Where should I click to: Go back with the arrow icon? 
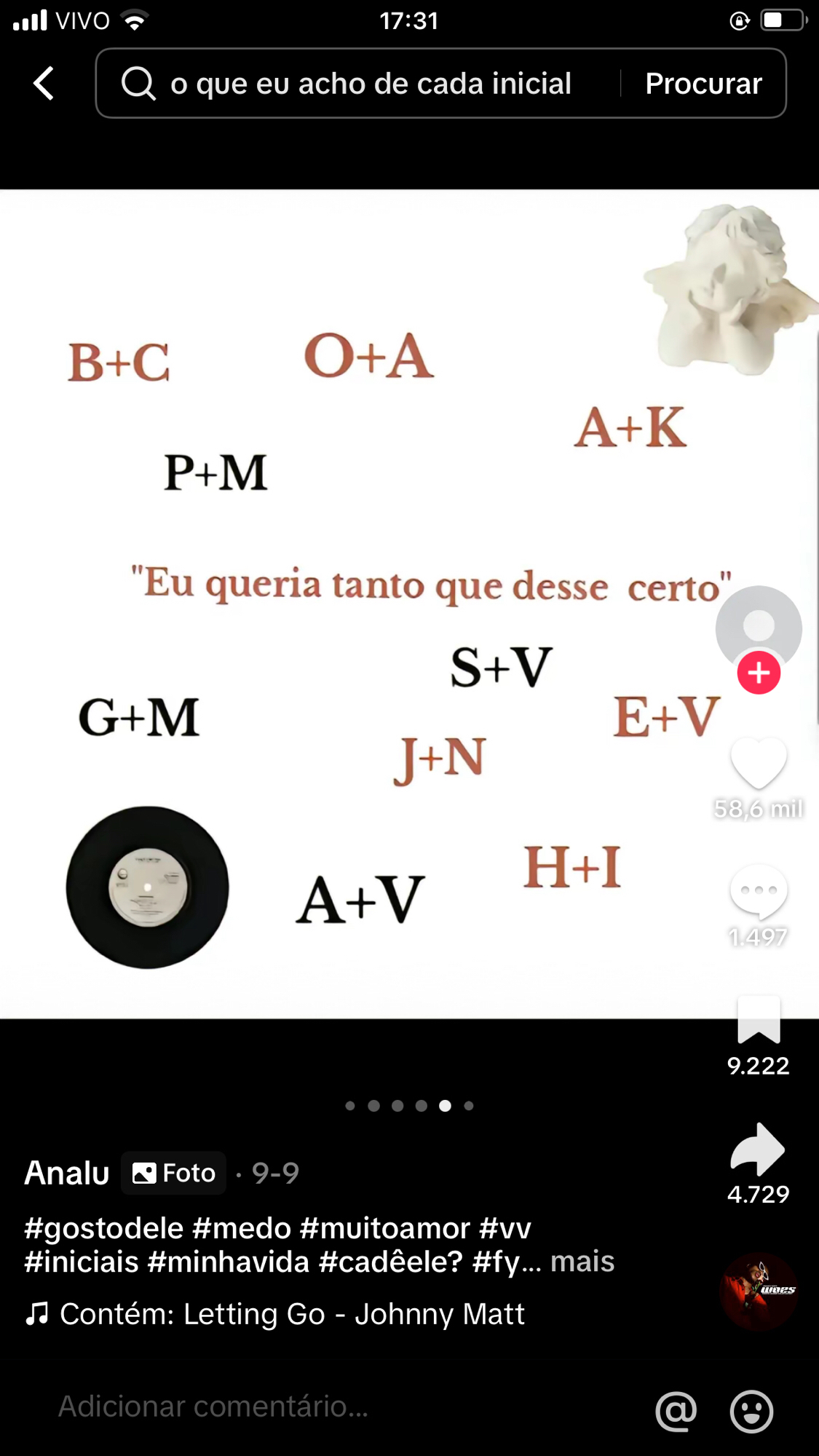(x=44, y=83)
